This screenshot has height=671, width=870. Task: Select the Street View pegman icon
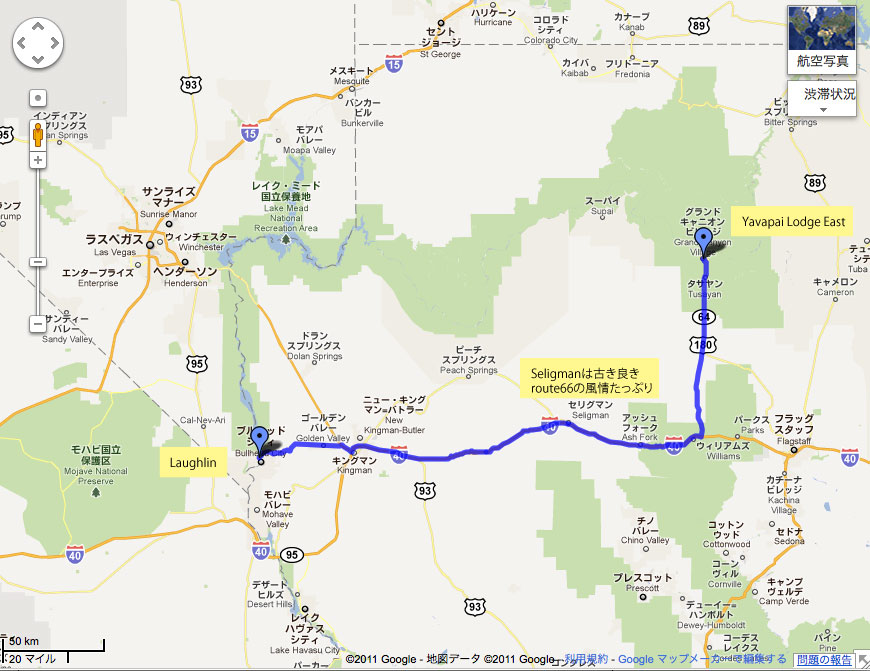(38, 134)
